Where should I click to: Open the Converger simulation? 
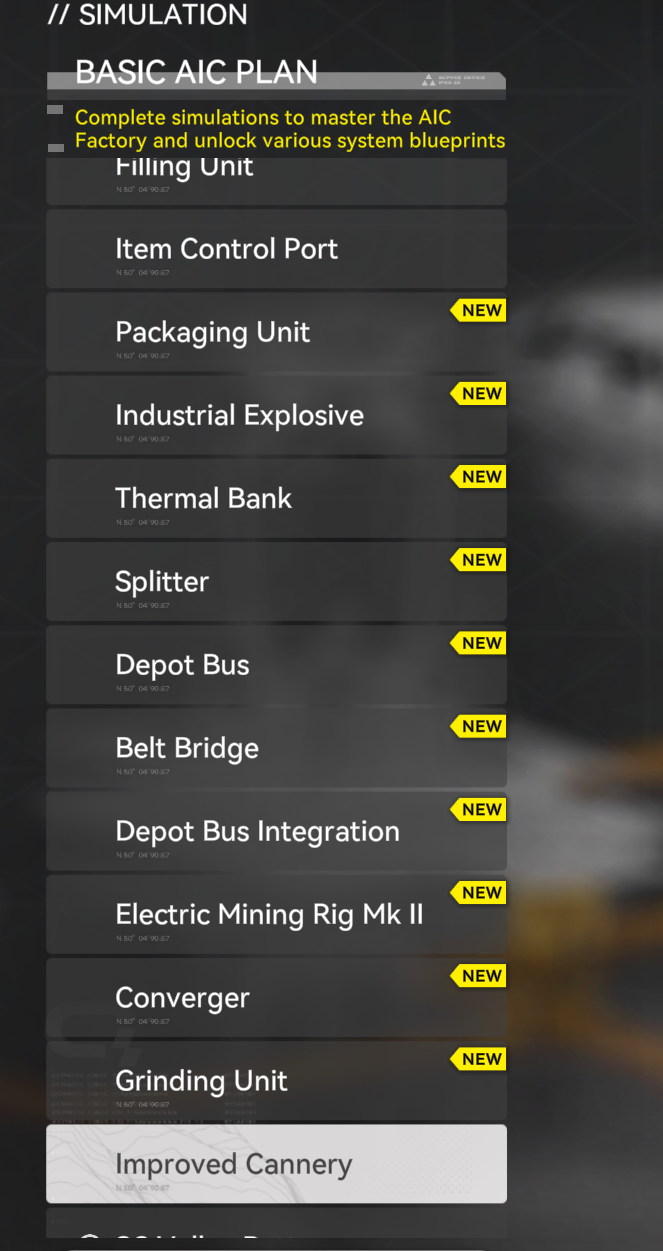point(276,997)
